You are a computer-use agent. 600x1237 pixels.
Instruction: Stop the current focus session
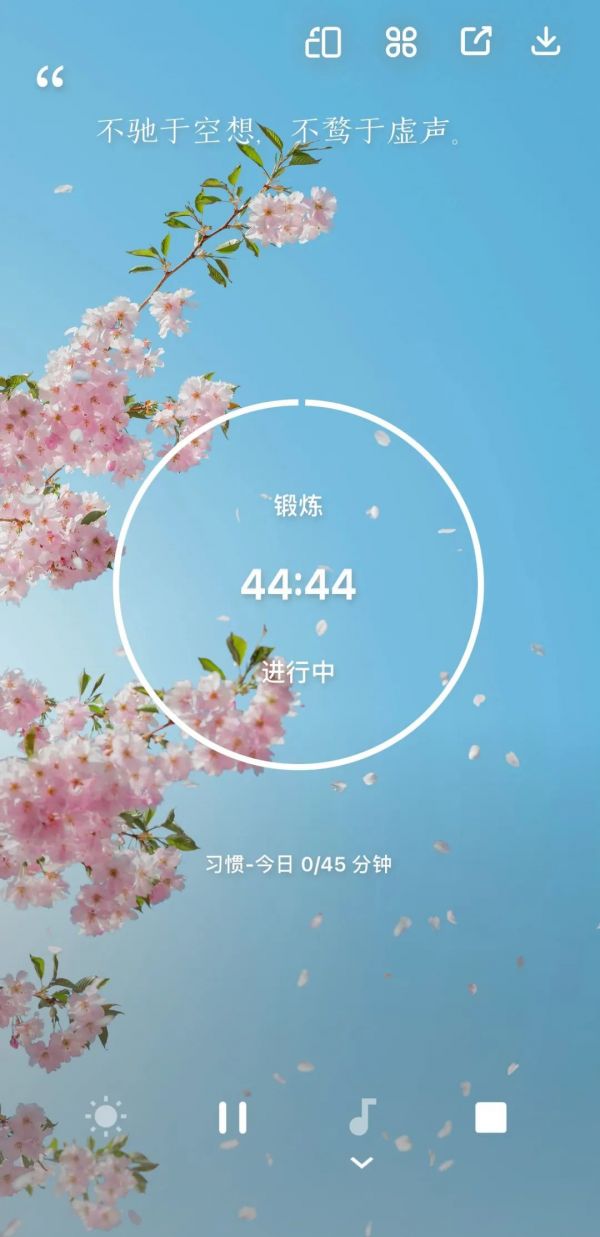coord(490,1117)
